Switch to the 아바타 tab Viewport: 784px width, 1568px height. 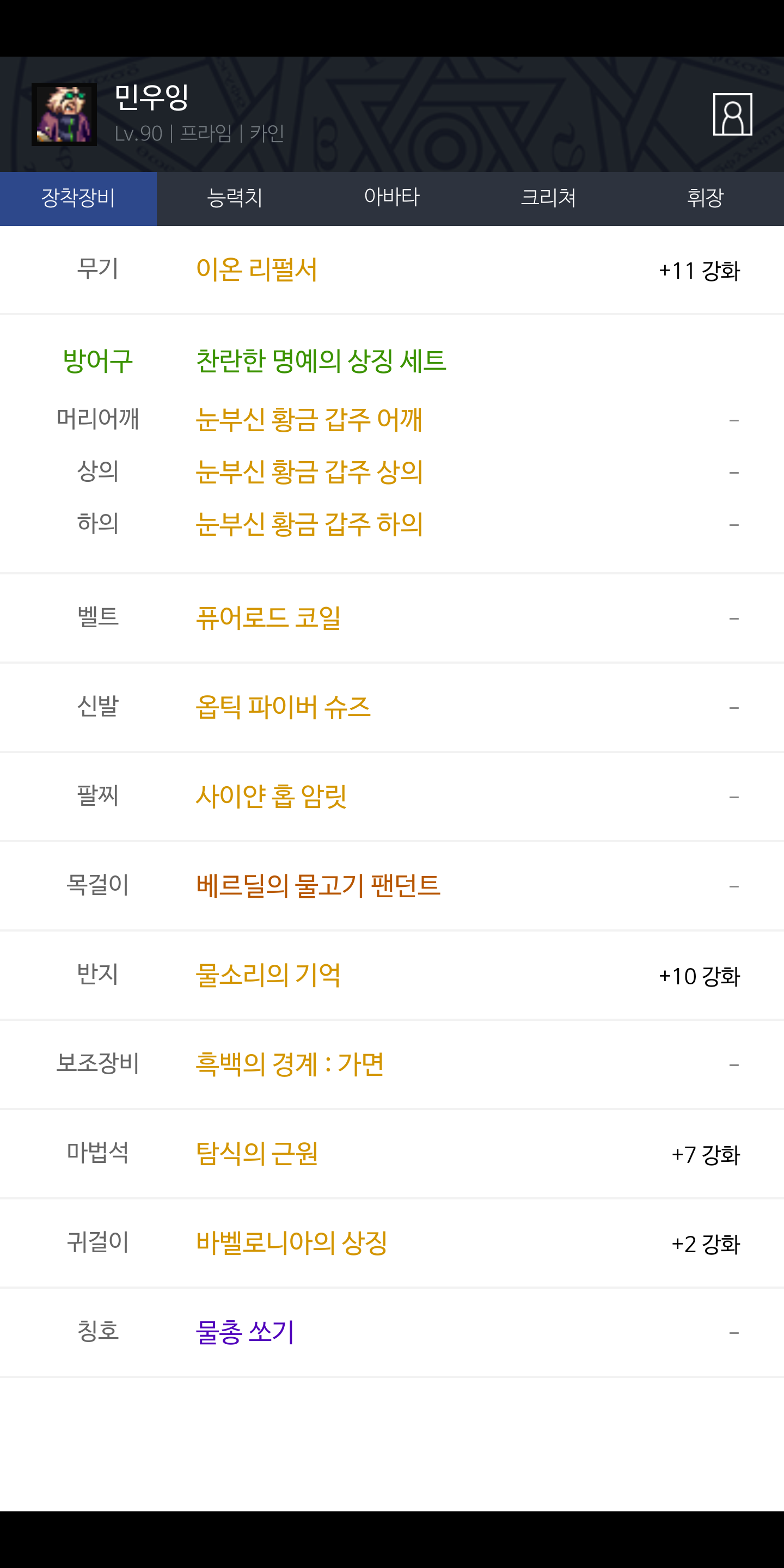391,198
